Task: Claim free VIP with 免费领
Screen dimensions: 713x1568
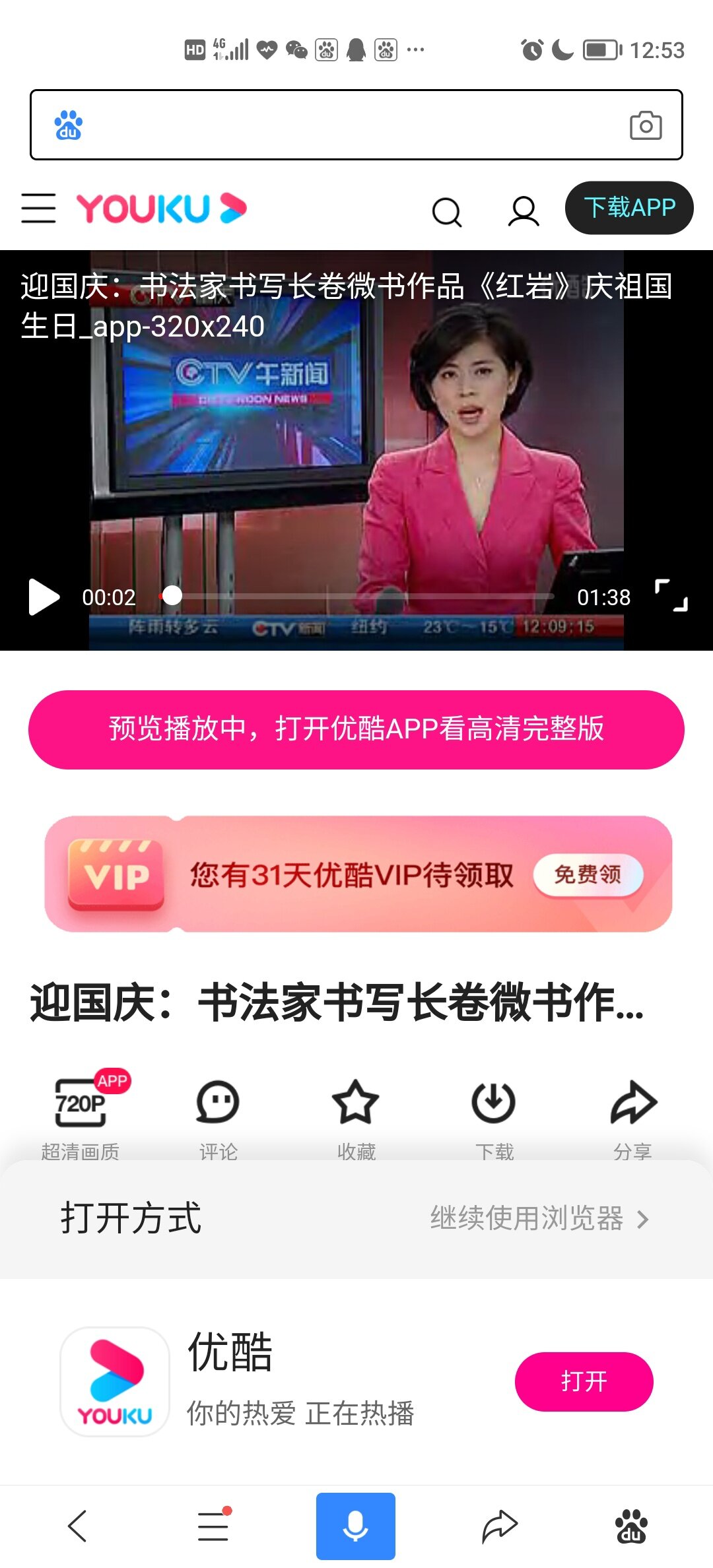Action: (588, 875)
